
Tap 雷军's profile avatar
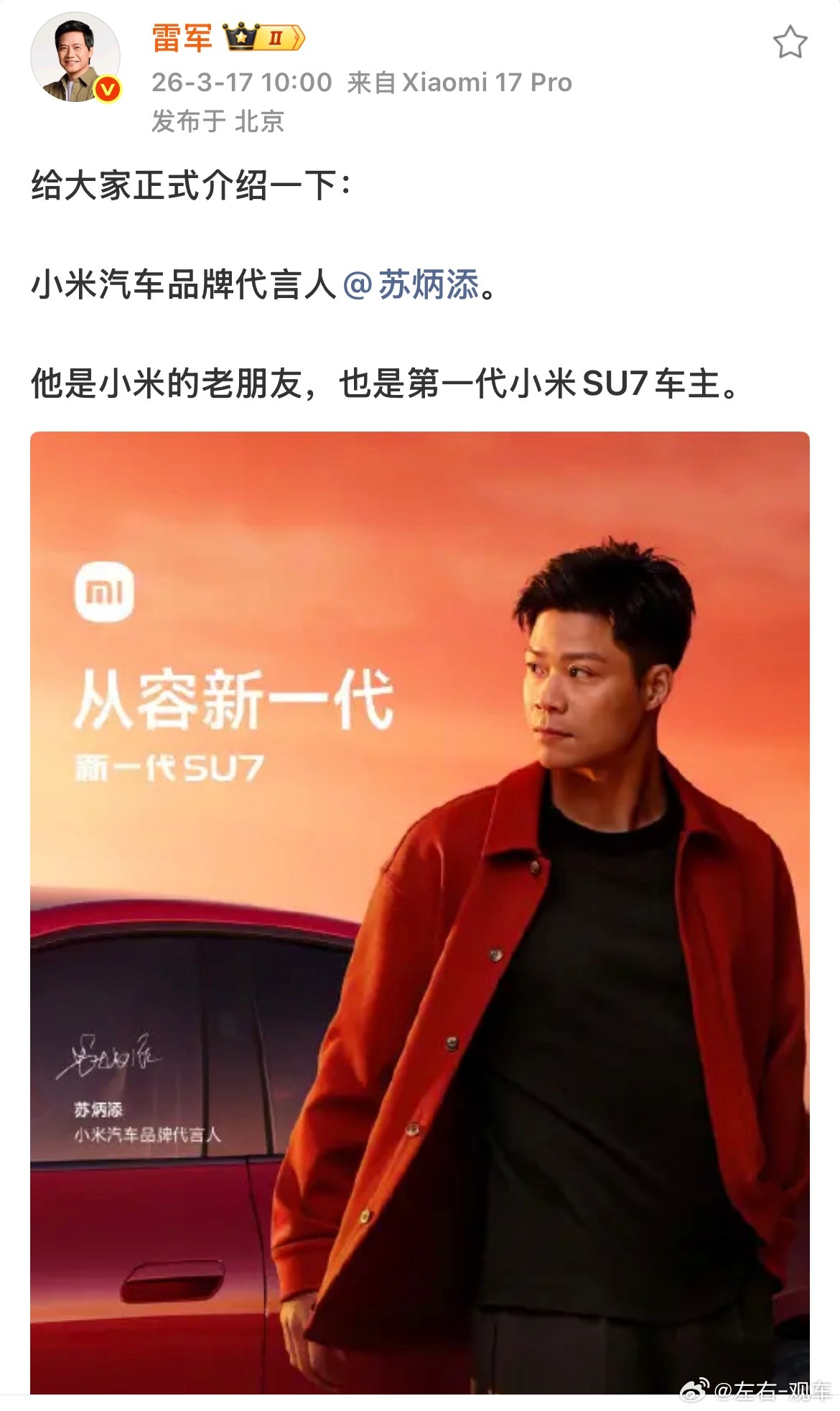69,57
